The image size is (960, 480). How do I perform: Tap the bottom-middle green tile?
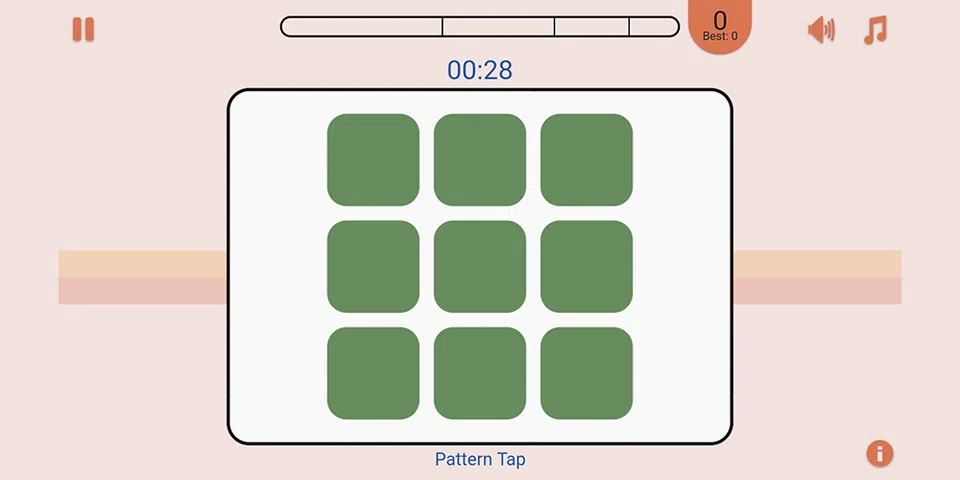pos(480,373)
